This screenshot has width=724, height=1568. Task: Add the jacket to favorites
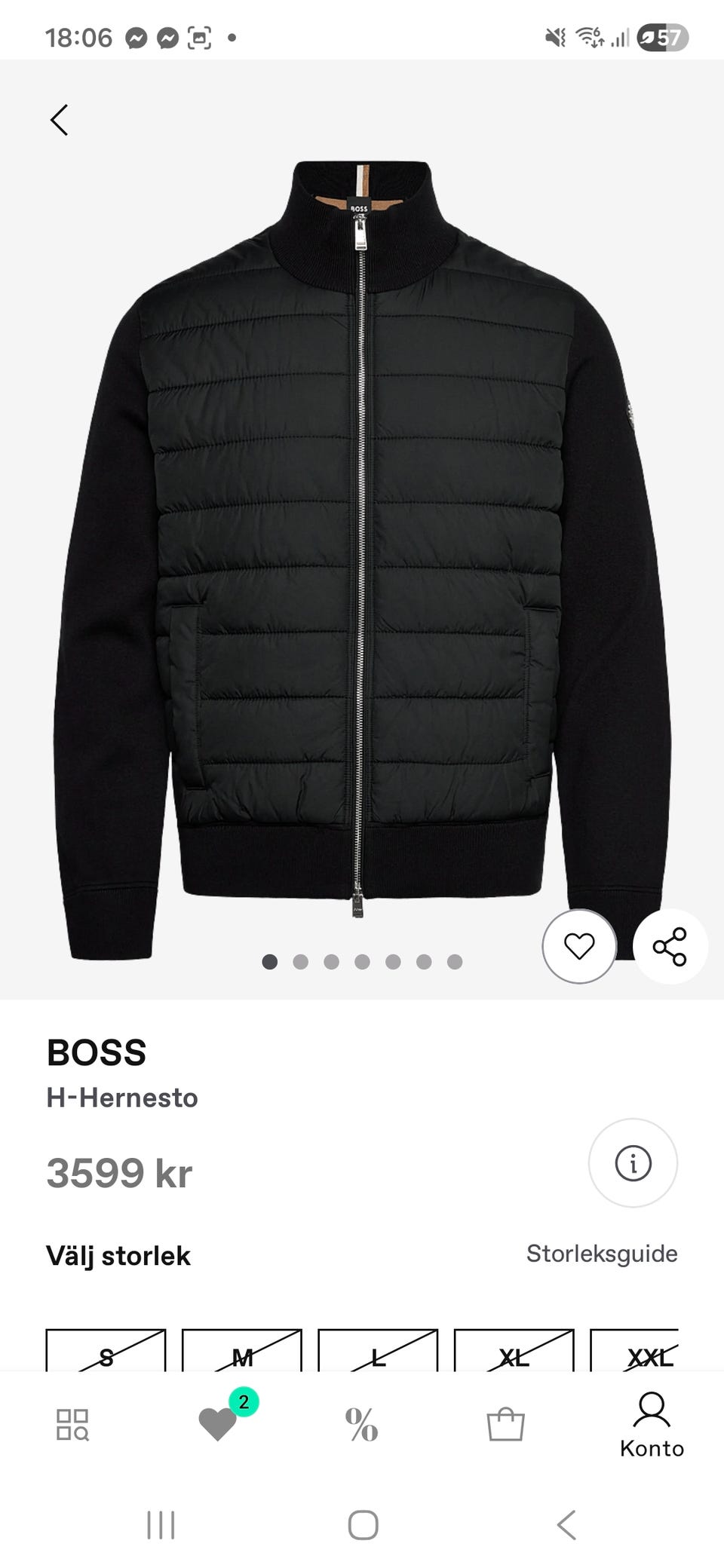pos(579,946)
